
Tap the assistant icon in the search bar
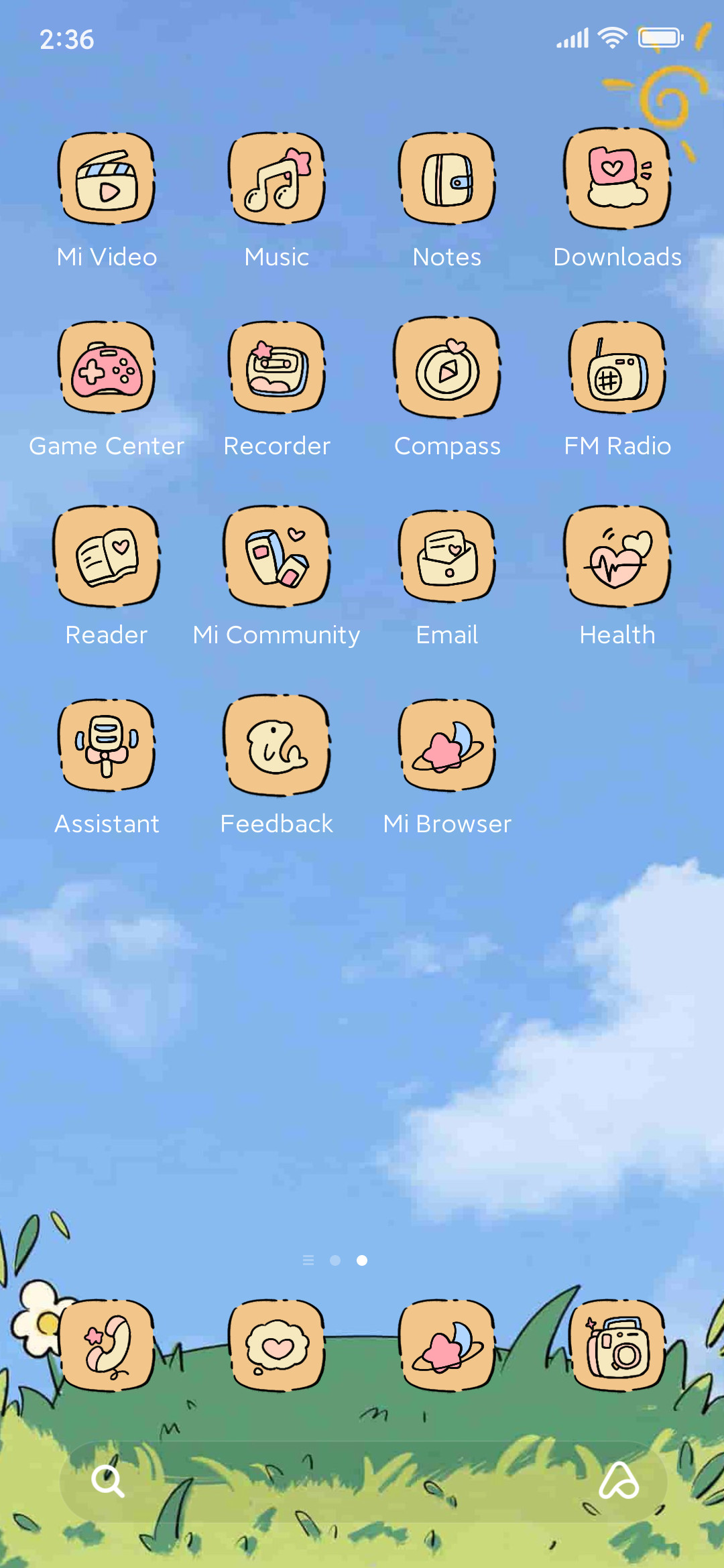[x=619, y=1481]
